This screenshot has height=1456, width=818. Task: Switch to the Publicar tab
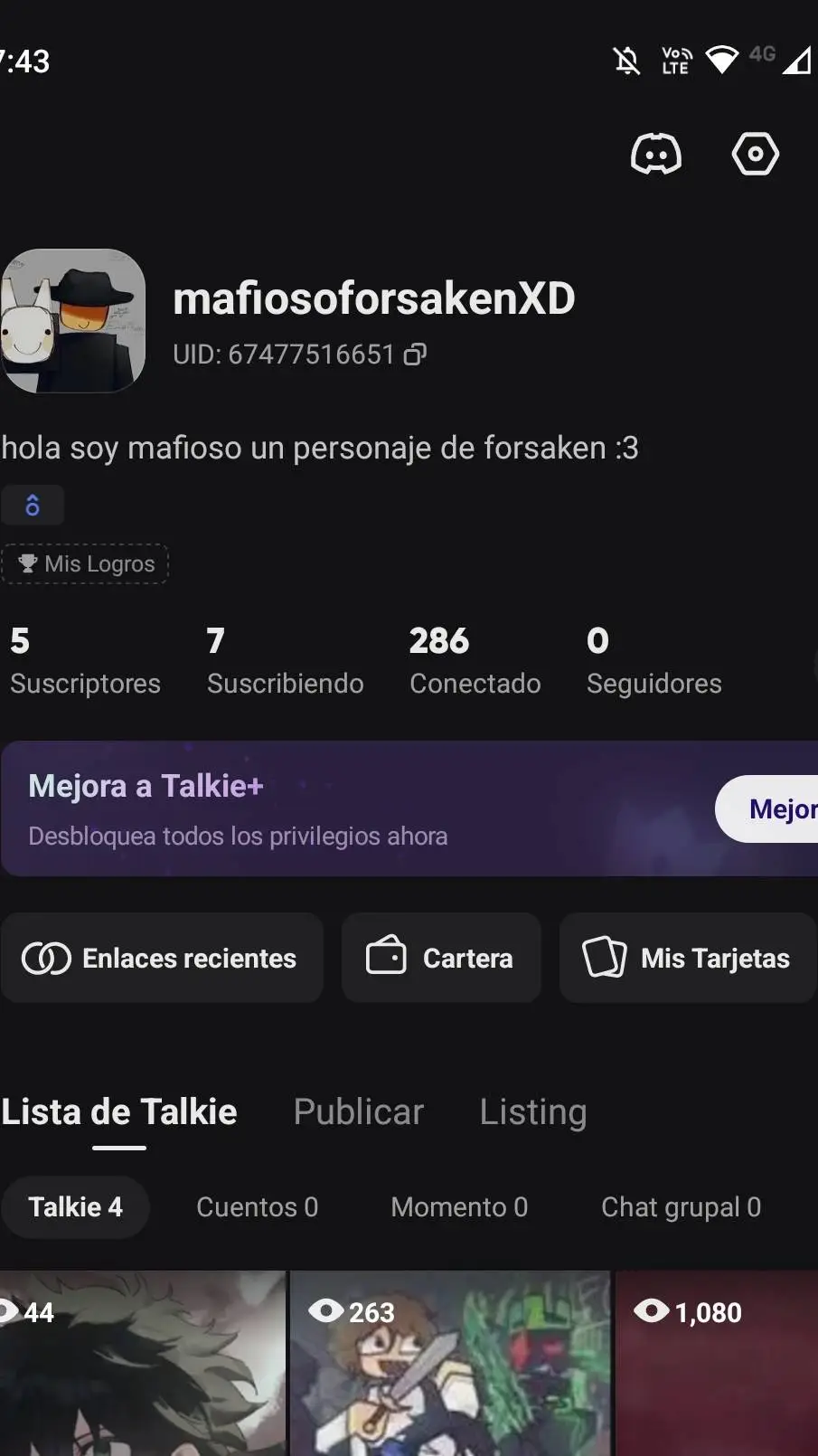point(358,1111)
